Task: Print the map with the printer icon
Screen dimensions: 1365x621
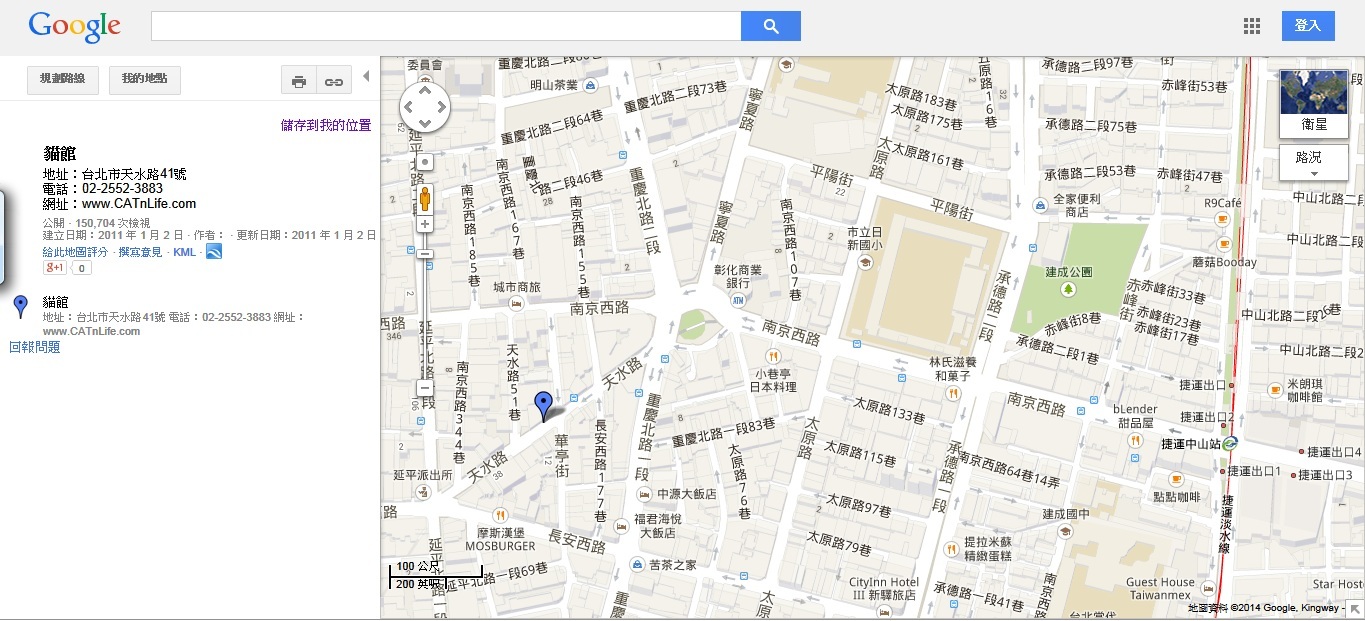Action: tap(299, 81)
